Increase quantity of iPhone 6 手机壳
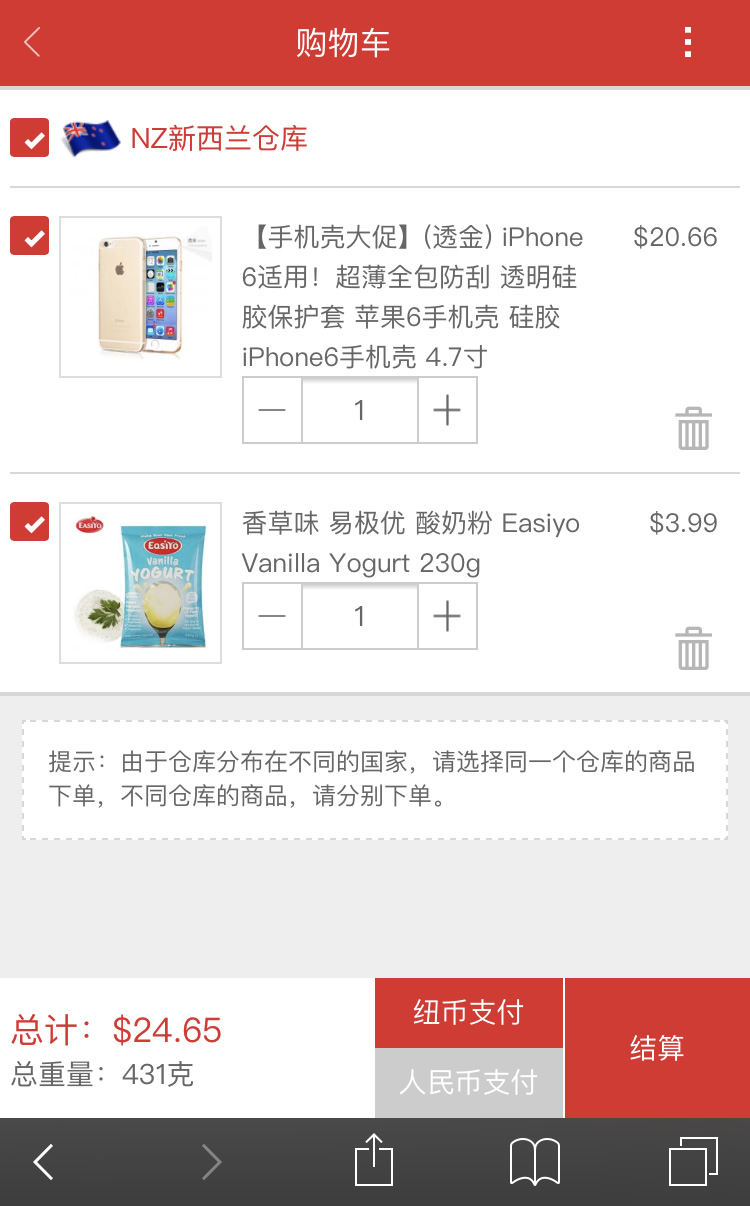Screen dimensions: 750x1206 click(x=447, y=410)
